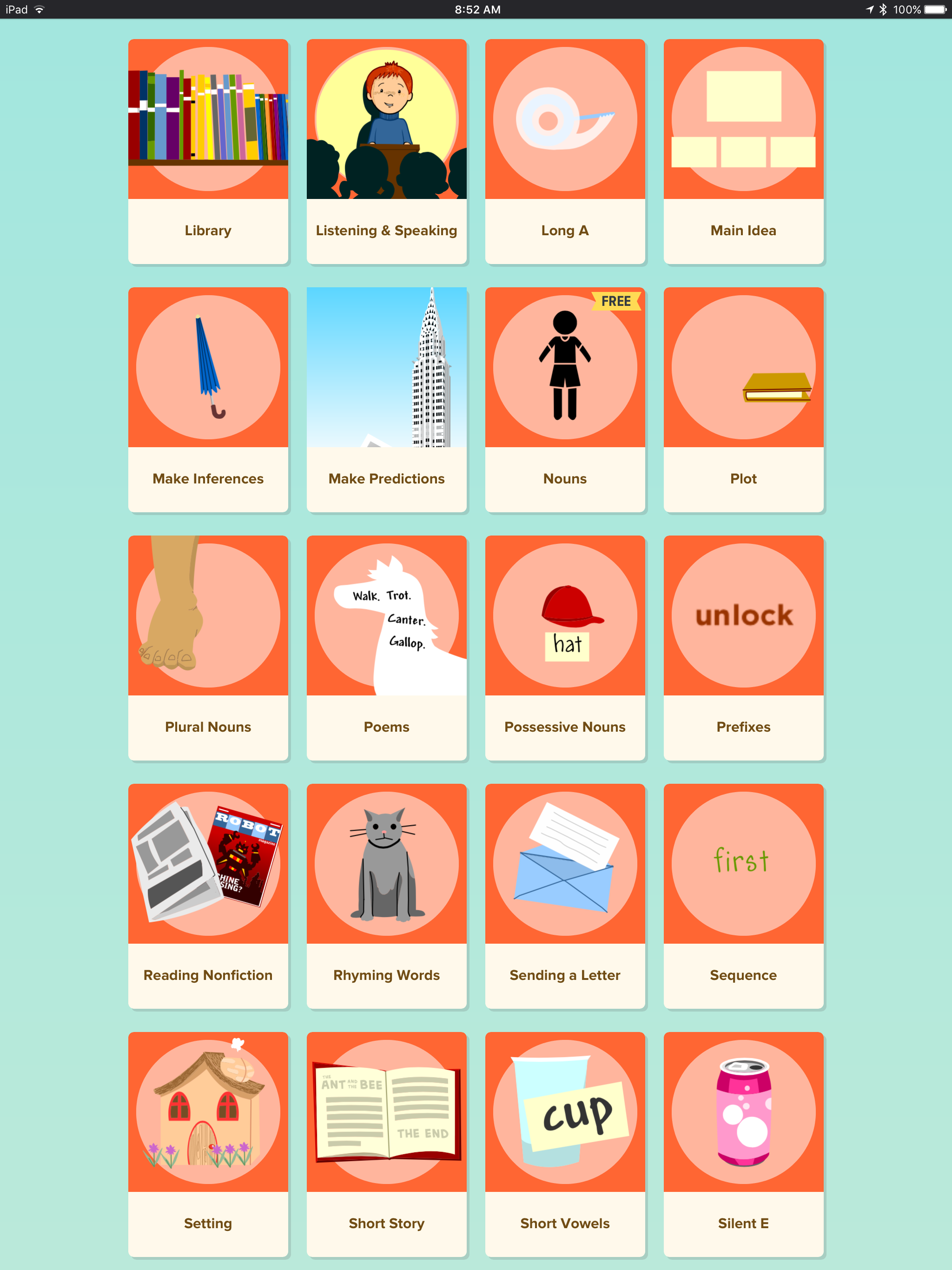Select the Prefixes card
952x1270 pixels.
tap(744, 648)
